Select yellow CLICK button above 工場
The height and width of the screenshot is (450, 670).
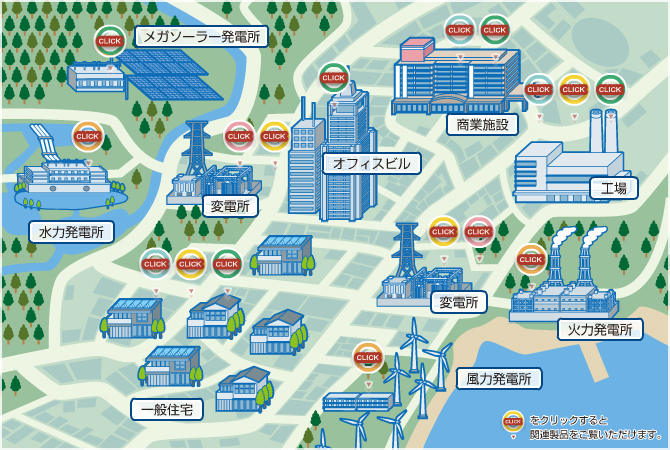coord(574,90)
